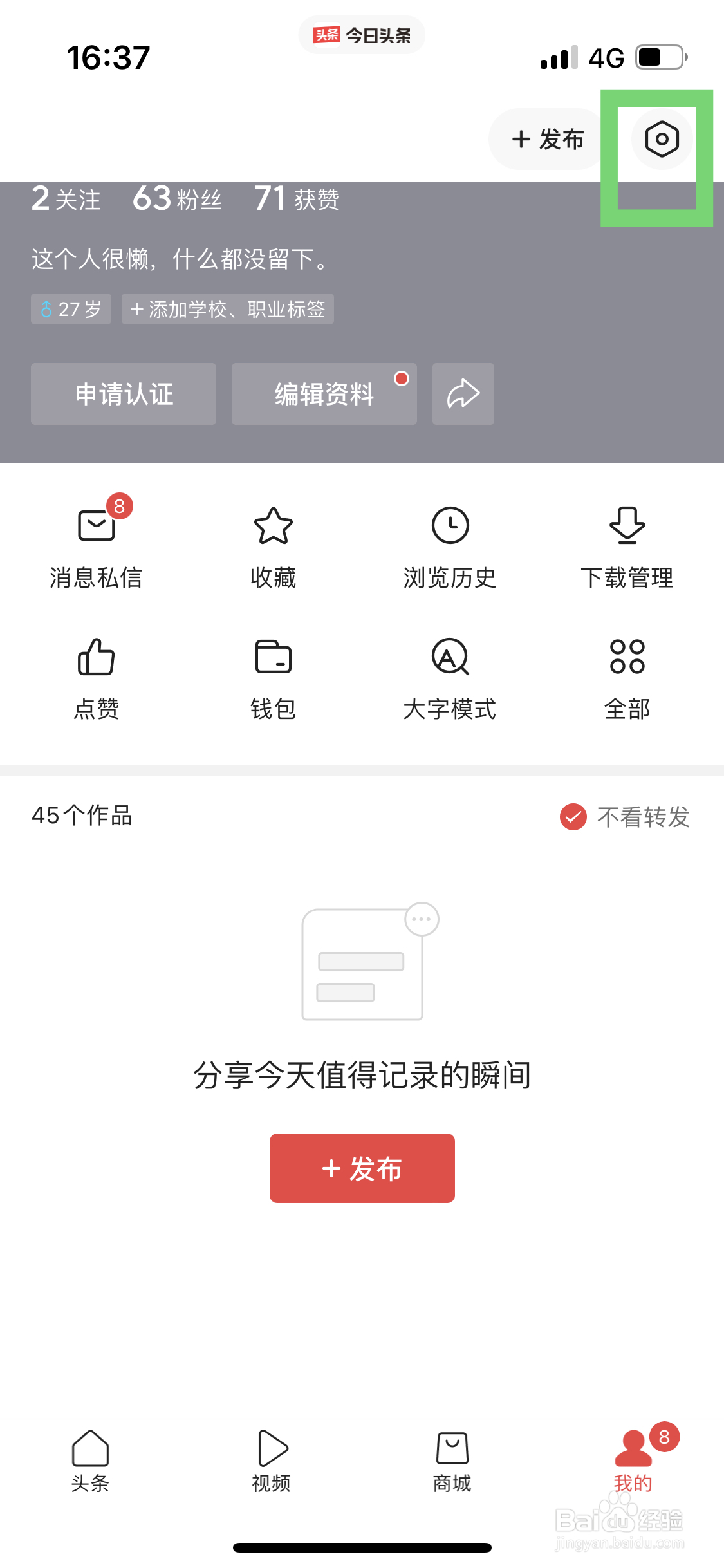Tap the top 发布 publish button
This screenshot has height=1568, width=724.
(x=548, y=139)
